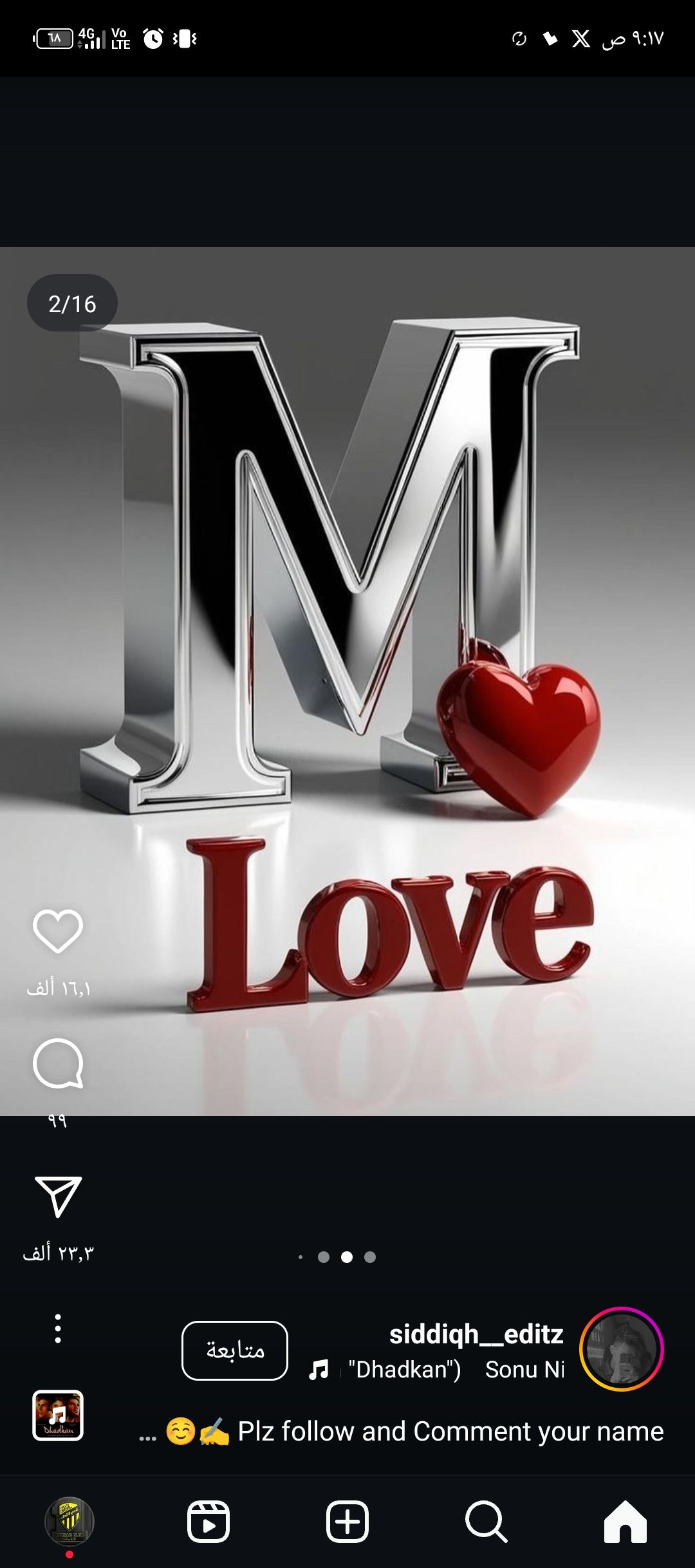The width and height of the screenshot is (695, 1568).
Task: Share this post via the send icon
Action: 58,1196
